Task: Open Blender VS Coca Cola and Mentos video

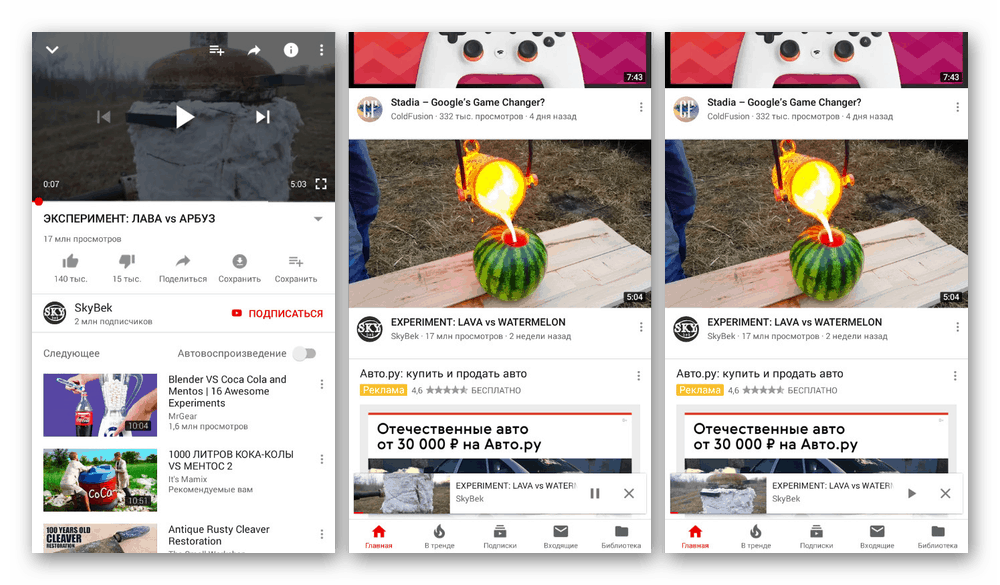Action: (100, 404)
